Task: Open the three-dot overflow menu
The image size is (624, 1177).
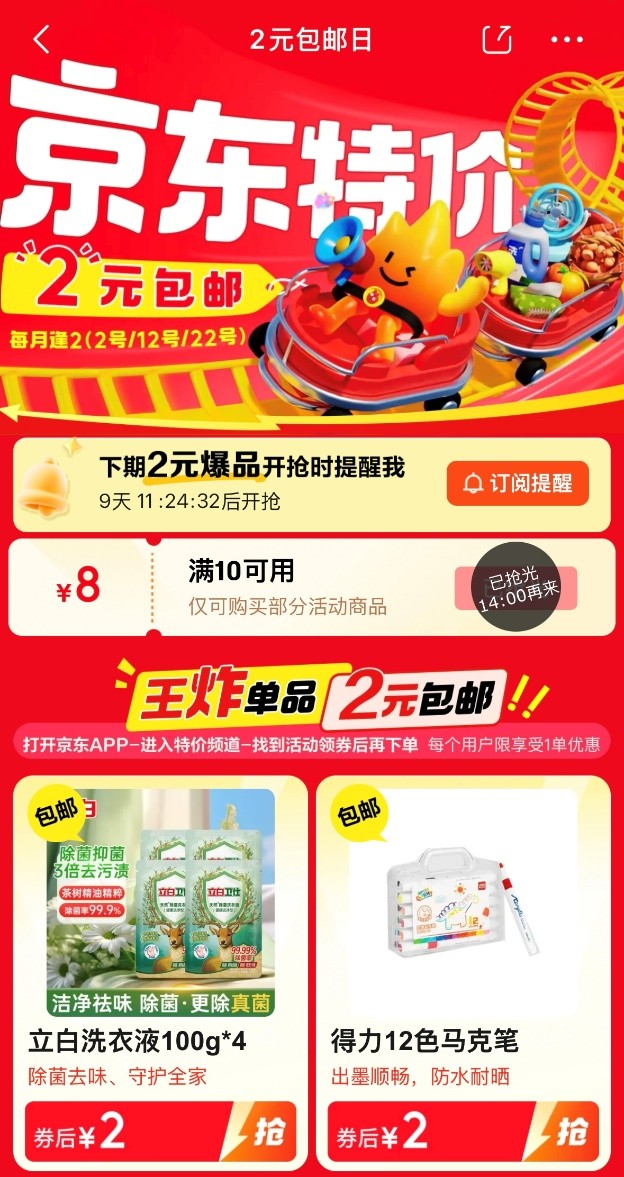Action: click(x=566, y=40)
